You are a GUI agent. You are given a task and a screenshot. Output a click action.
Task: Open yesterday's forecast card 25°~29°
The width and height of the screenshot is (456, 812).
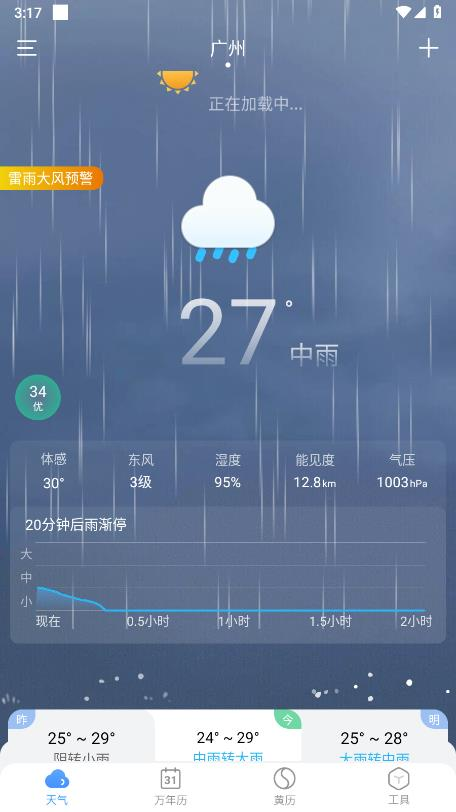tap(81, 736)
